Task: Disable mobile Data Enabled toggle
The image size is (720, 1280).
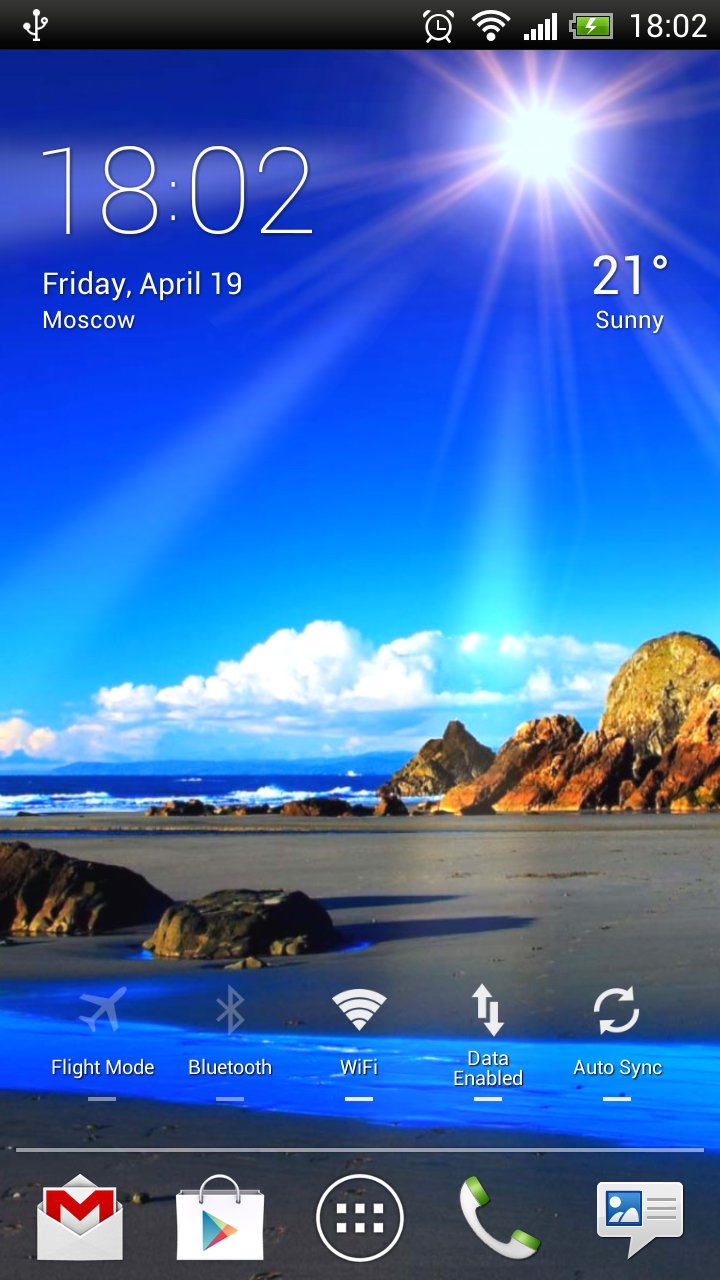Action: (487, 1030)
